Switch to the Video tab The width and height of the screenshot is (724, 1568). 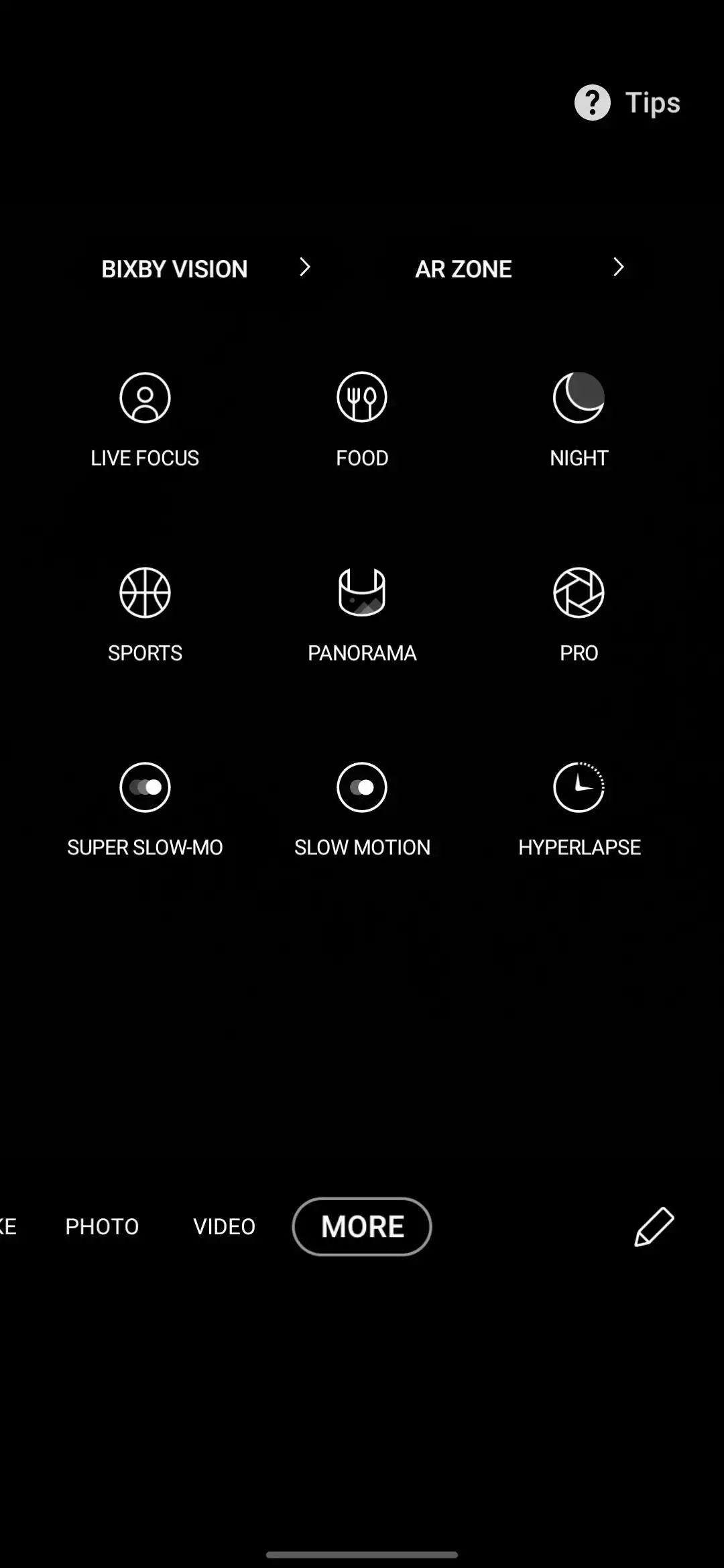(224, 1226)
